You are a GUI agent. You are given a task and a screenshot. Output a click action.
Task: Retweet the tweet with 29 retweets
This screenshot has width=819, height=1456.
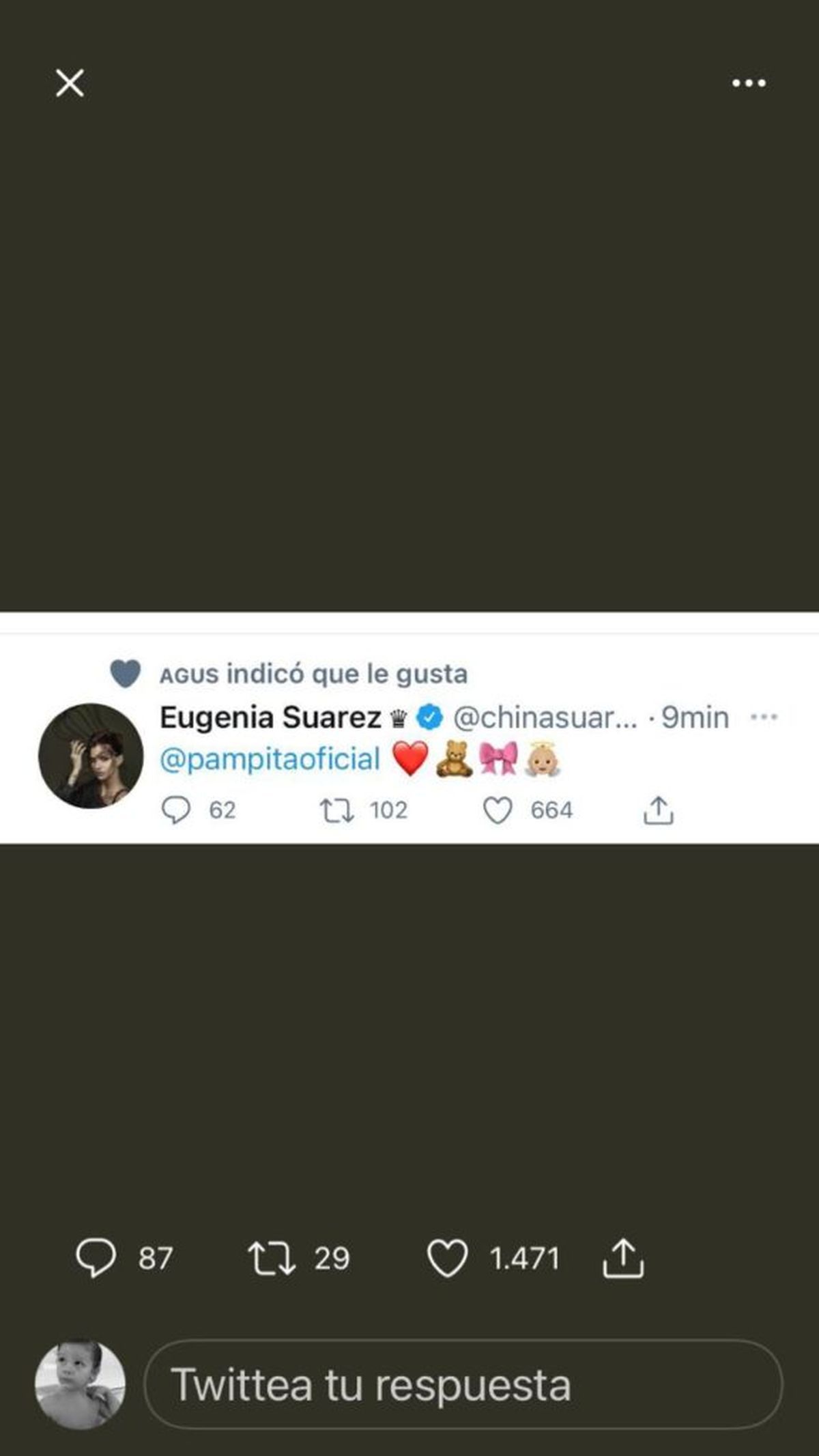(271, 1258)
